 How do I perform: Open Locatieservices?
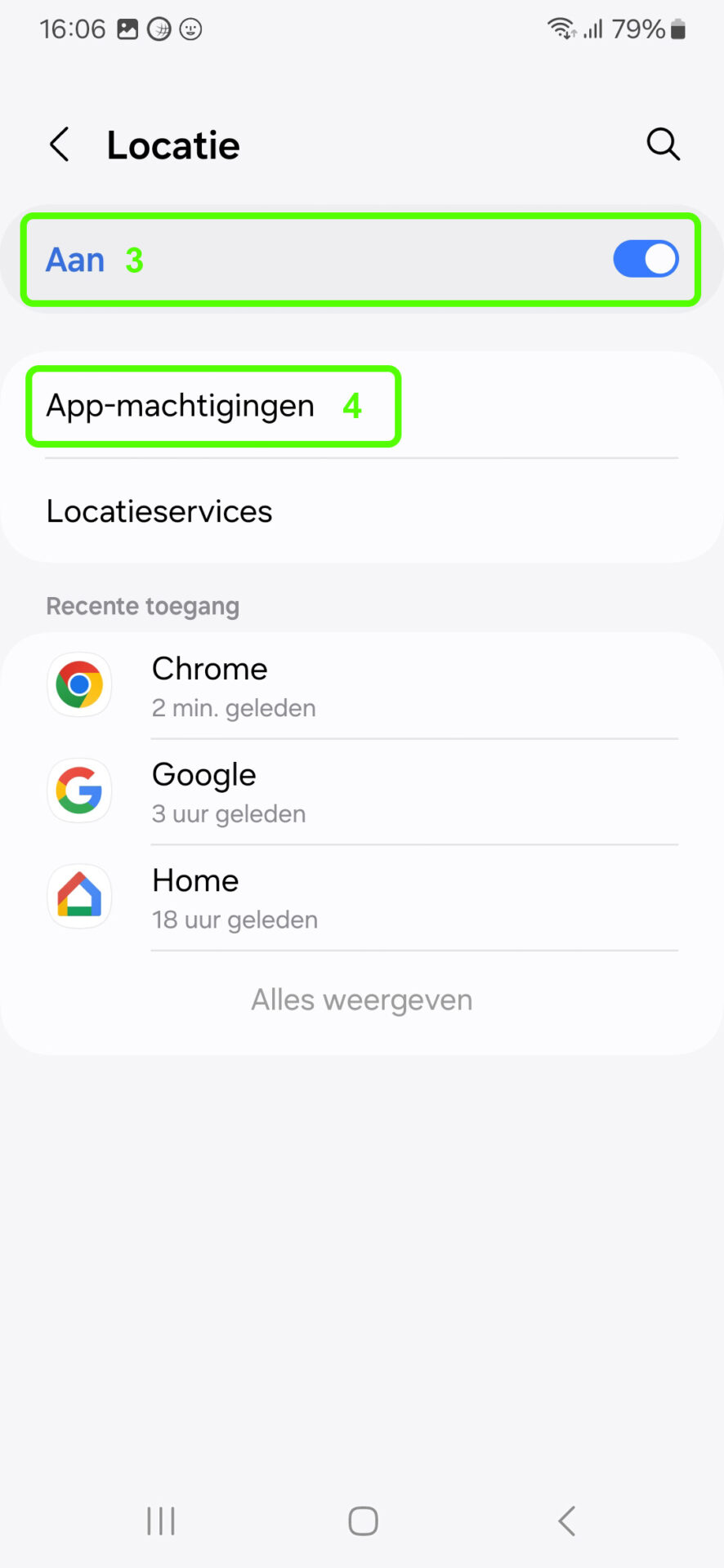click(x=362, y=511)
